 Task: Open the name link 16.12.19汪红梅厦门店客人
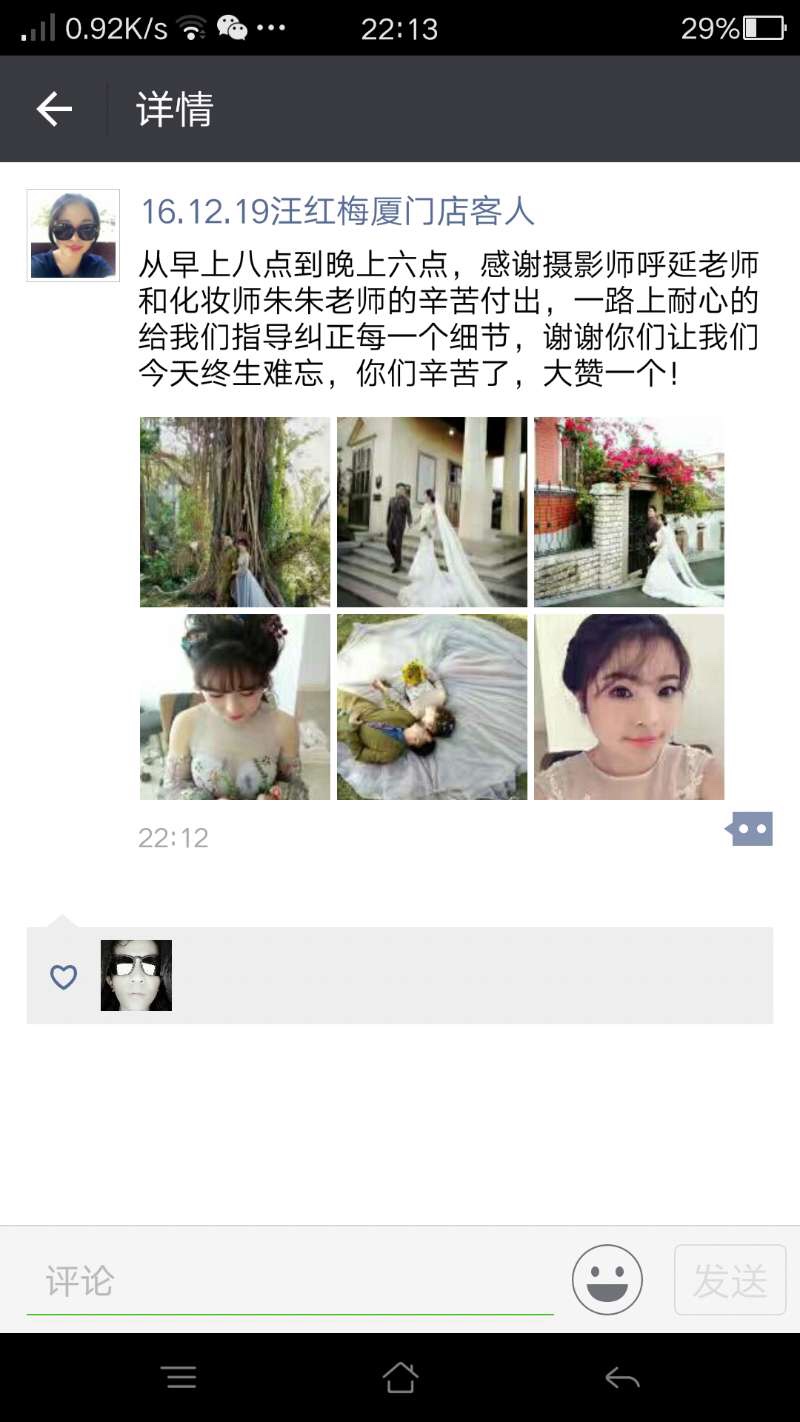[337, 211]
